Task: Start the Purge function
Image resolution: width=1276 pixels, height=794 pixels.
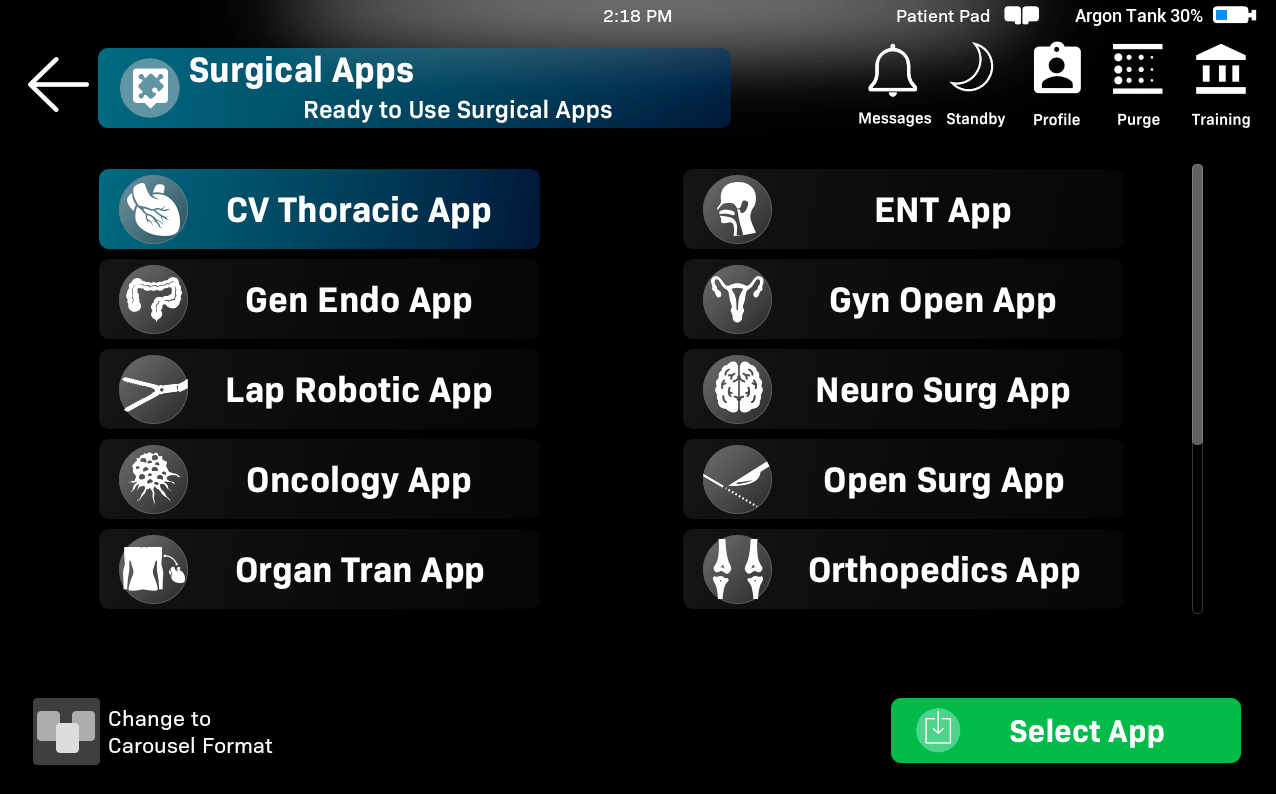Action: (1138, 86)
